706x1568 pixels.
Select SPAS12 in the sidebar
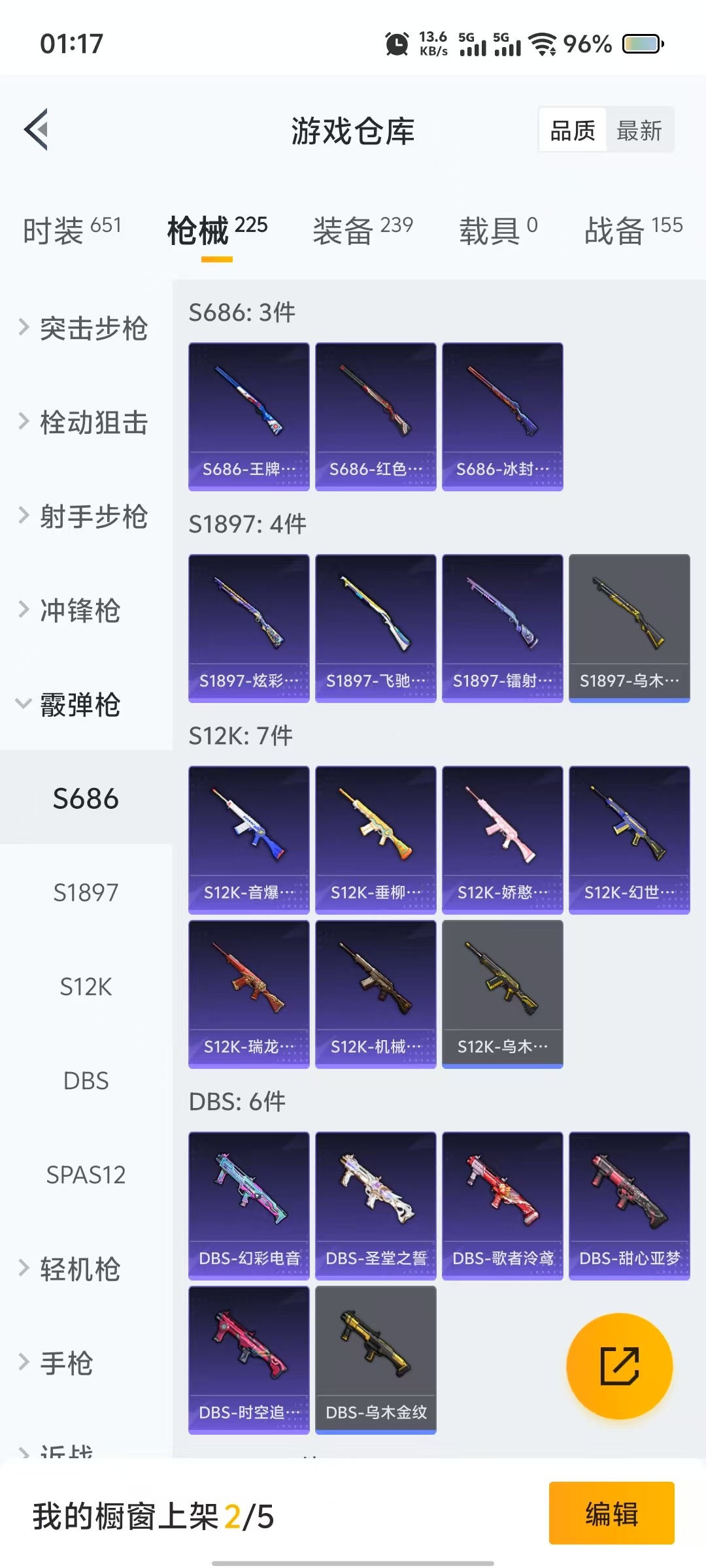tap(86, 1175)
